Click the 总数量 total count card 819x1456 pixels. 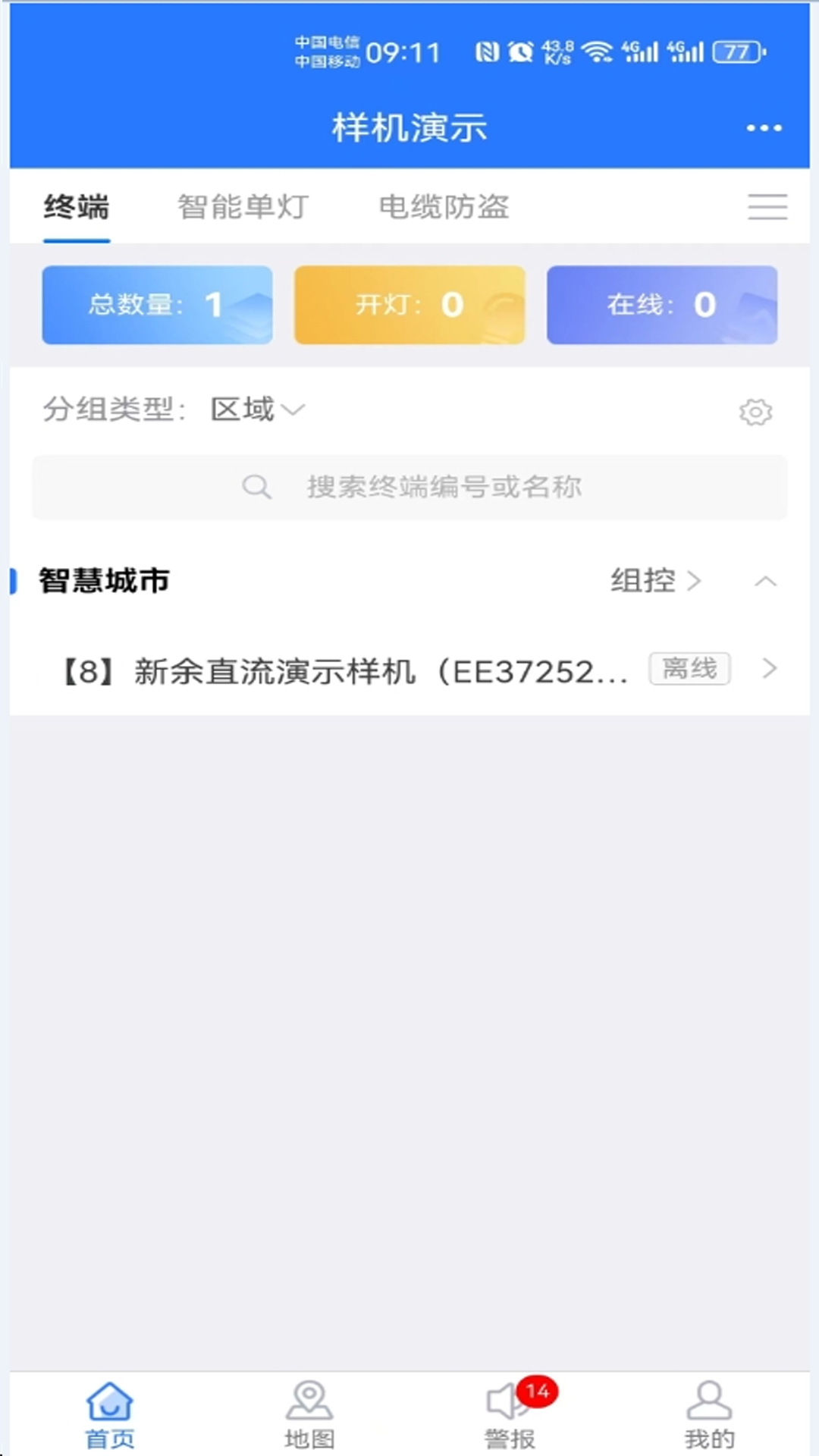point(156,304)
